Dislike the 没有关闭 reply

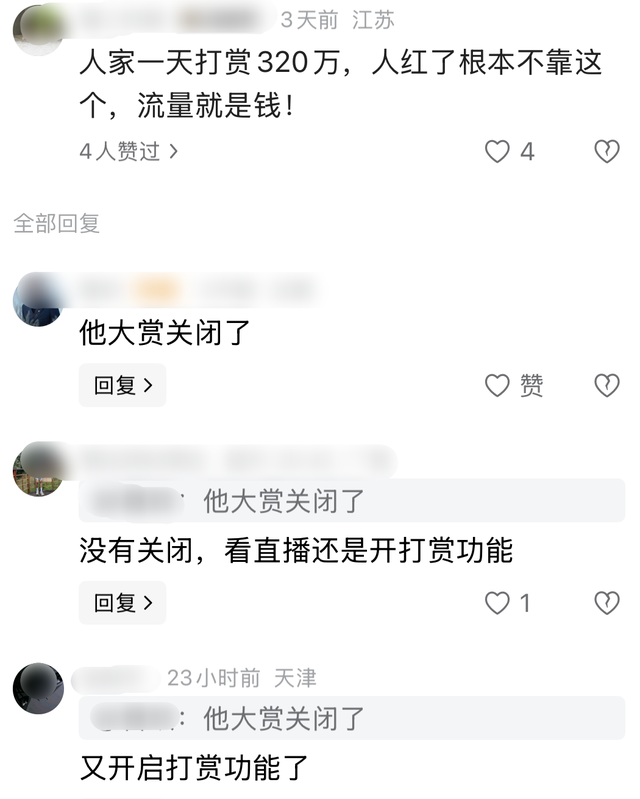607,603
